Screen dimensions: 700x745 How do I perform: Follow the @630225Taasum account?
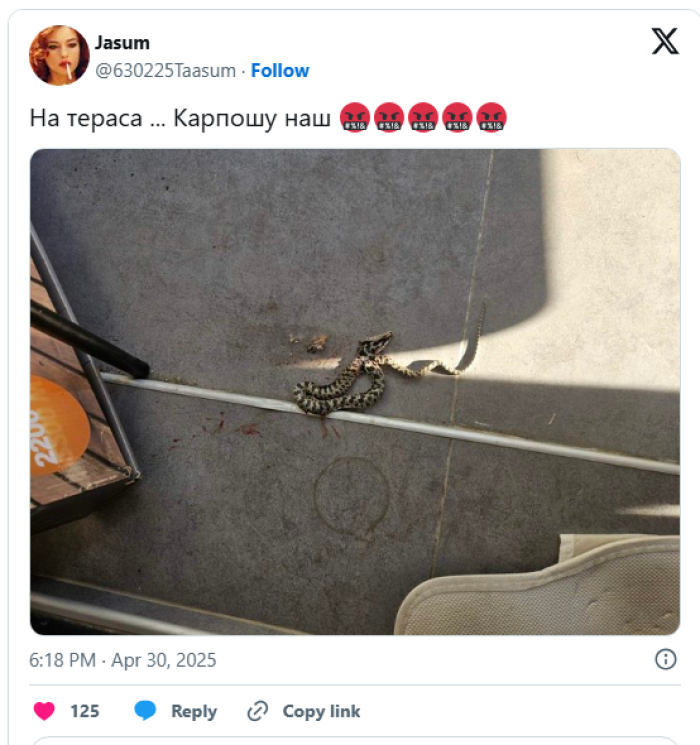click(x=279, y=70)
